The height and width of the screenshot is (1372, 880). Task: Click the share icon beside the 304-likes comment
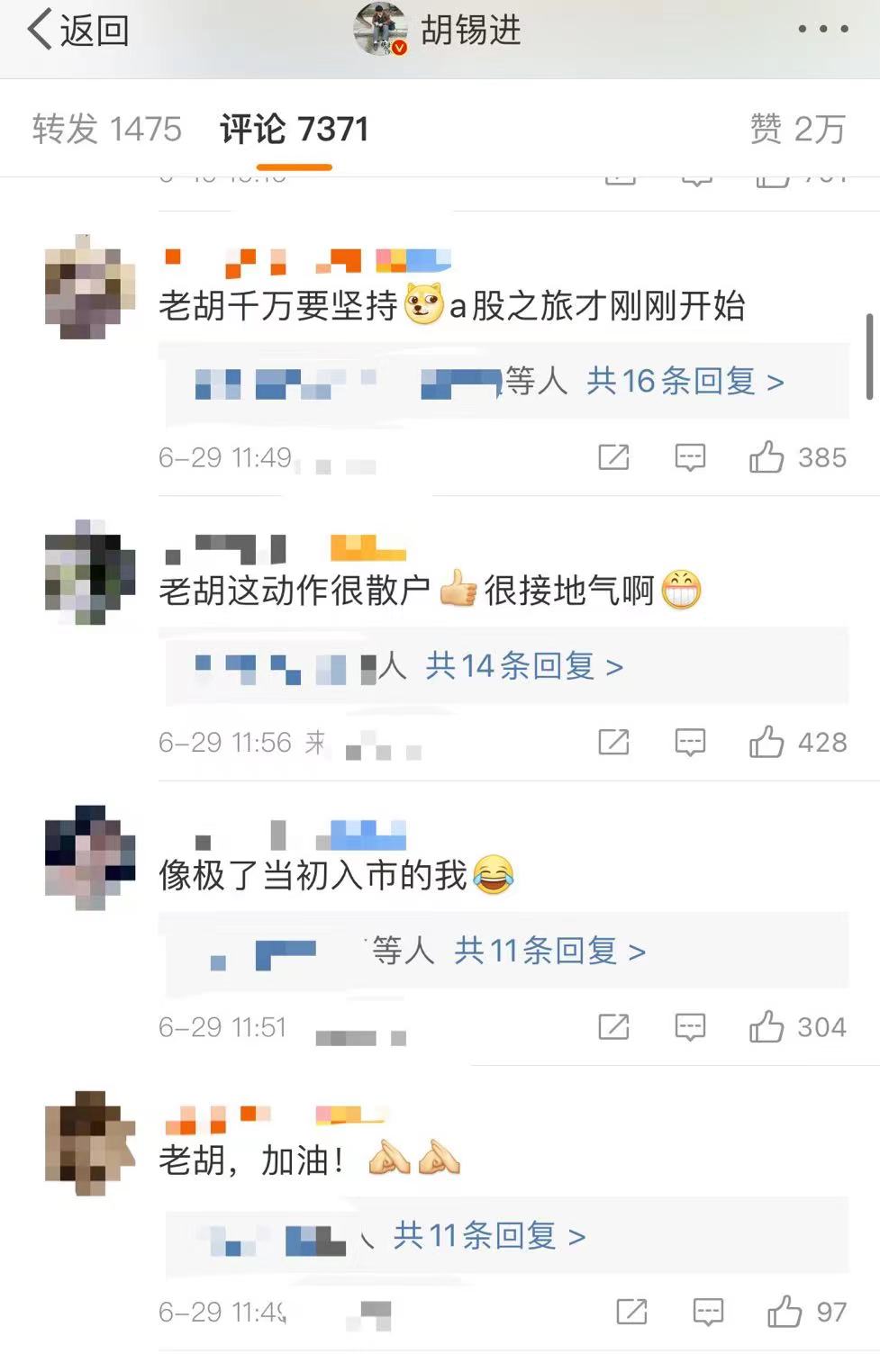[x=613, y=1026]
